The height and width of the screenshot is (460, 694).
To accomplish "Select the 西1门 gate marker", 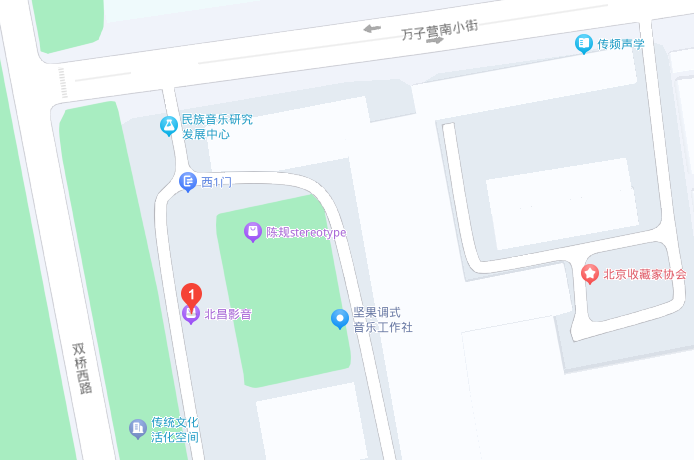I will [x=188, y=182].
